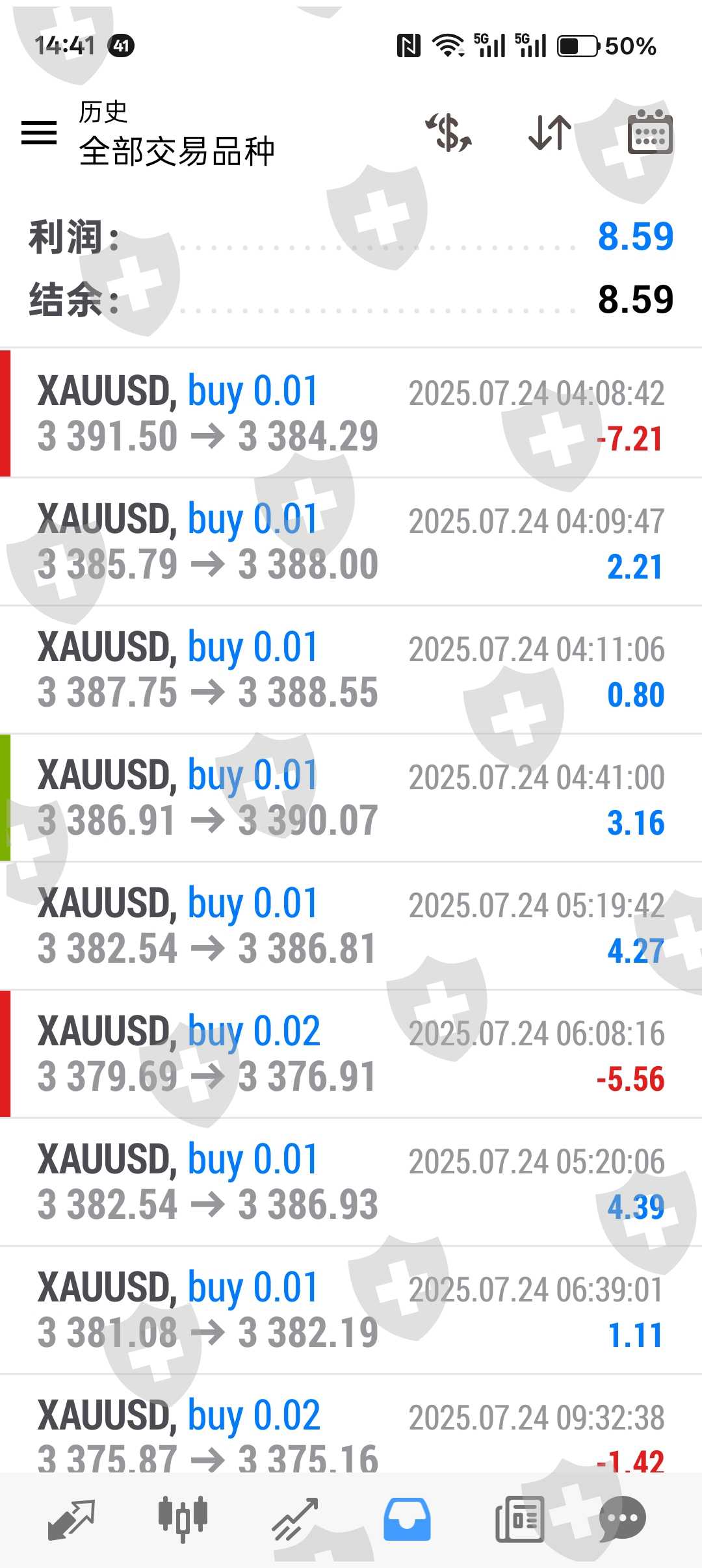The width and height of the screenshot is (702, 1568).
Task: Open the hamburger drawer menu
Action: coord(39,133)
